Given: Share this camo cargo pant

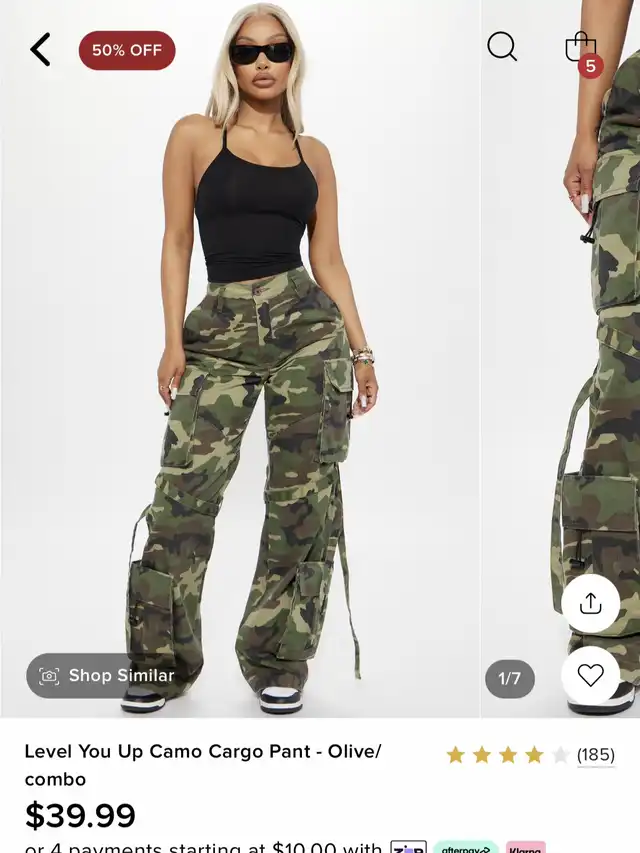Looking at the screenshot, I should (590, 604).
